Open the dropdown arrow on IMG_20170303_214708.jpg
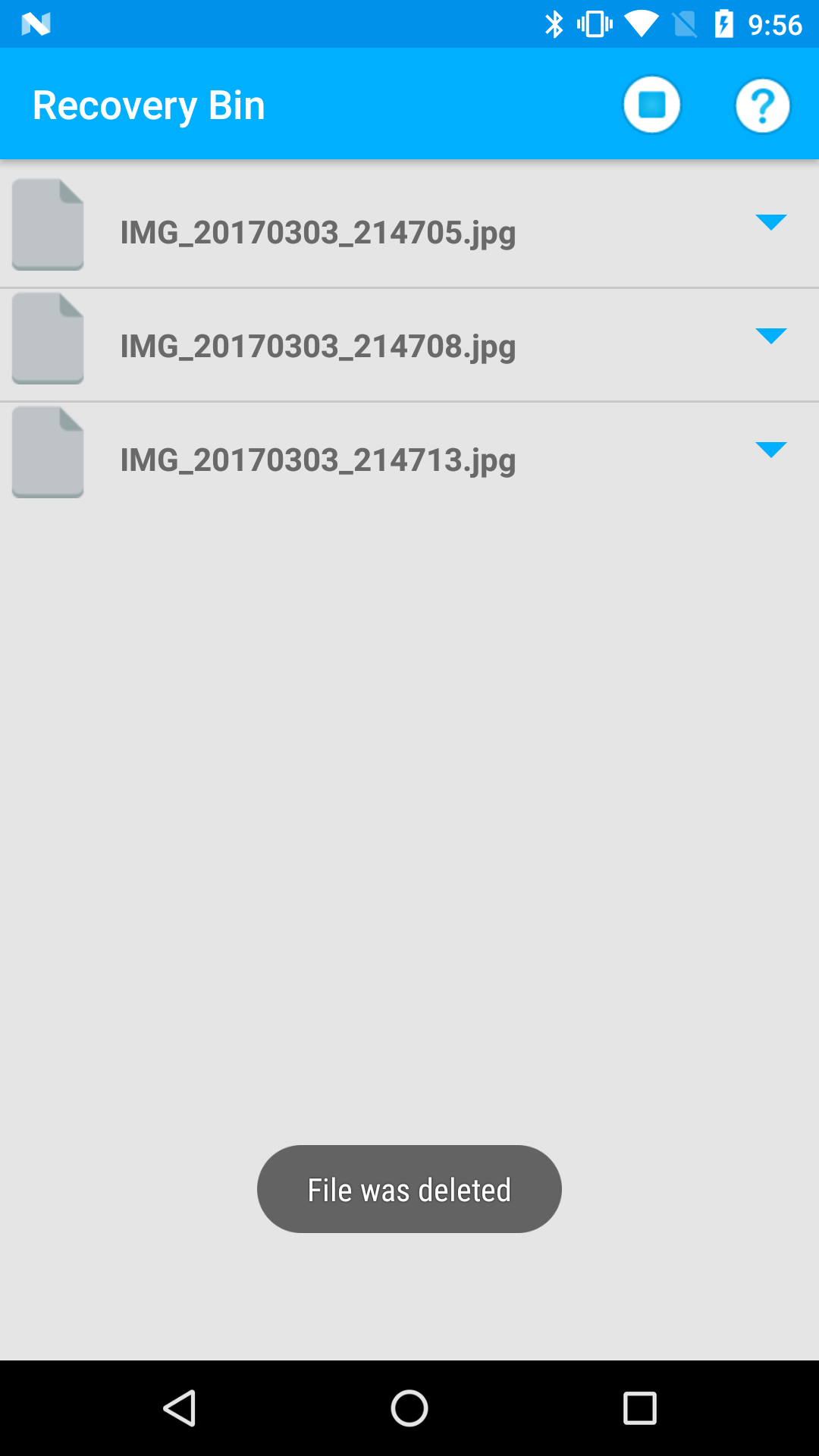The image size is (819, 1456). [x=771, y=336]
